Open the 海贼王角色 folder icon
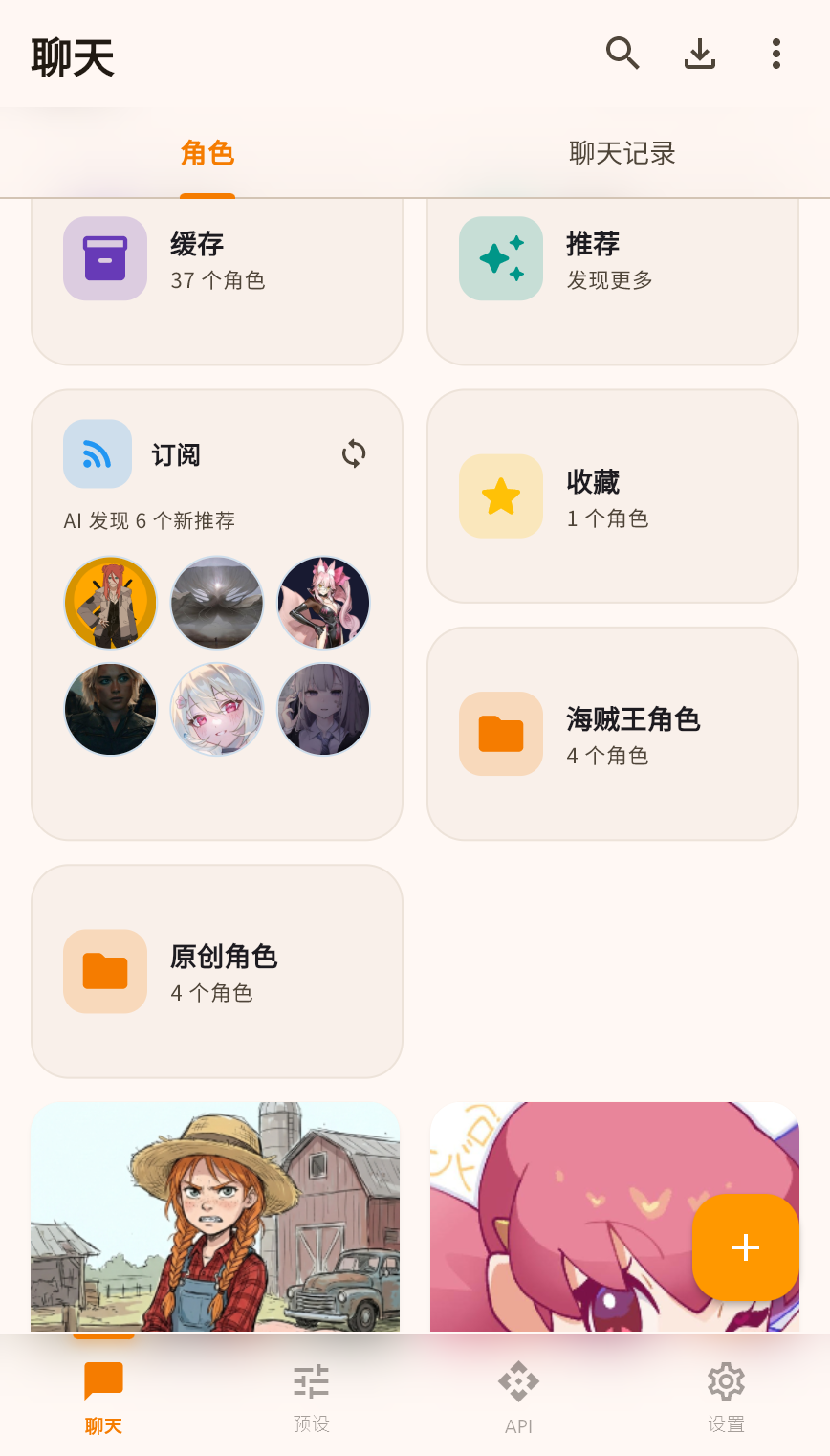Viewport: 830px width, 1456px height. coord(500,734)
